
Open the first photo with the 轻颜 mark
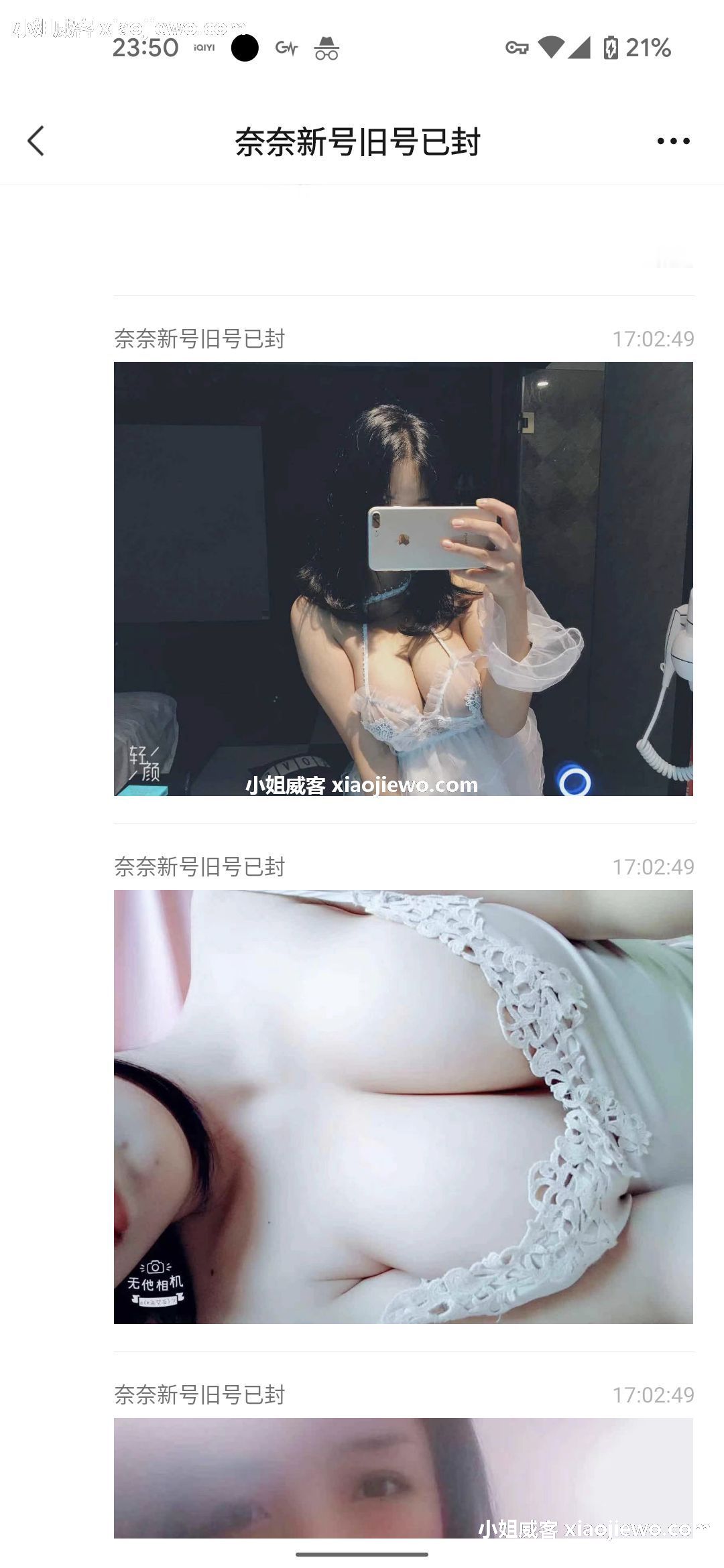coord(403,578)
